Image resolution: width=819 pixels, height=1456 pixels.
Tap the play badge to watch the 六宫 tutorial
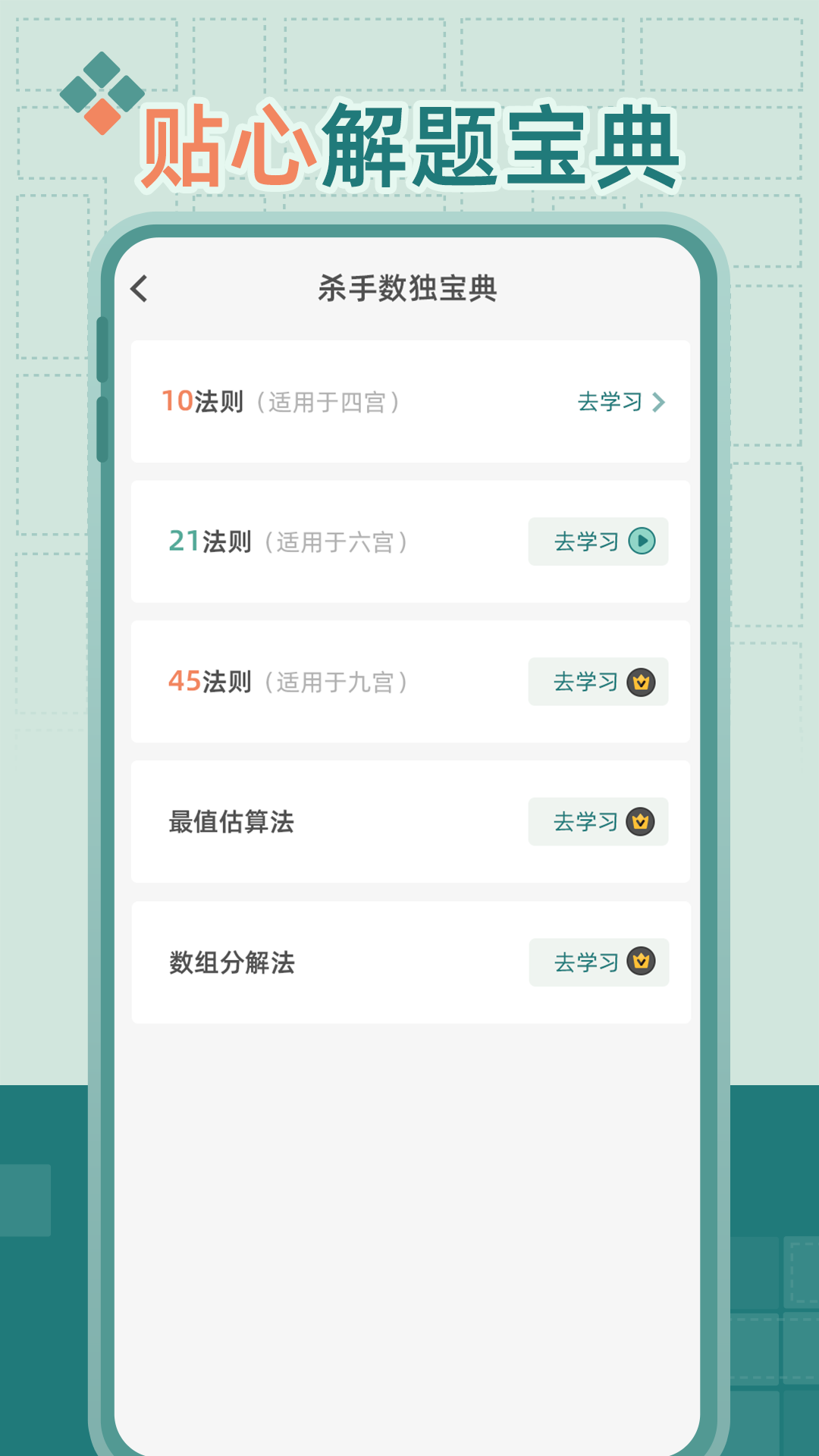[643, 541]
